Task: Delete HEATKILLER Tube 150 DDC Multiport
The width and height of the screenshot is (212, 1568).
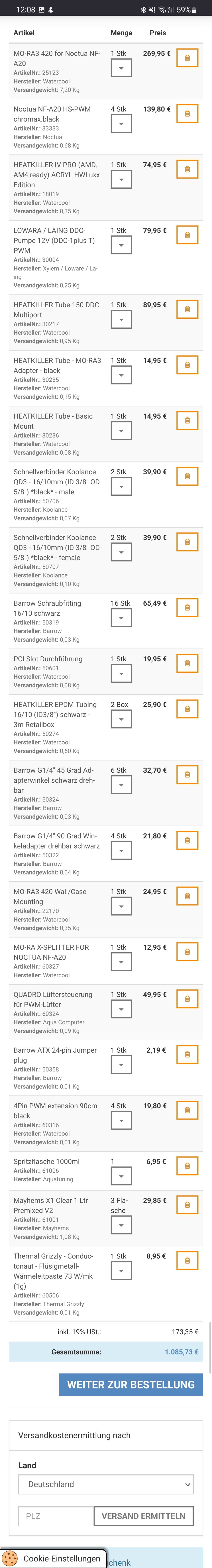Action: (187, 309)
